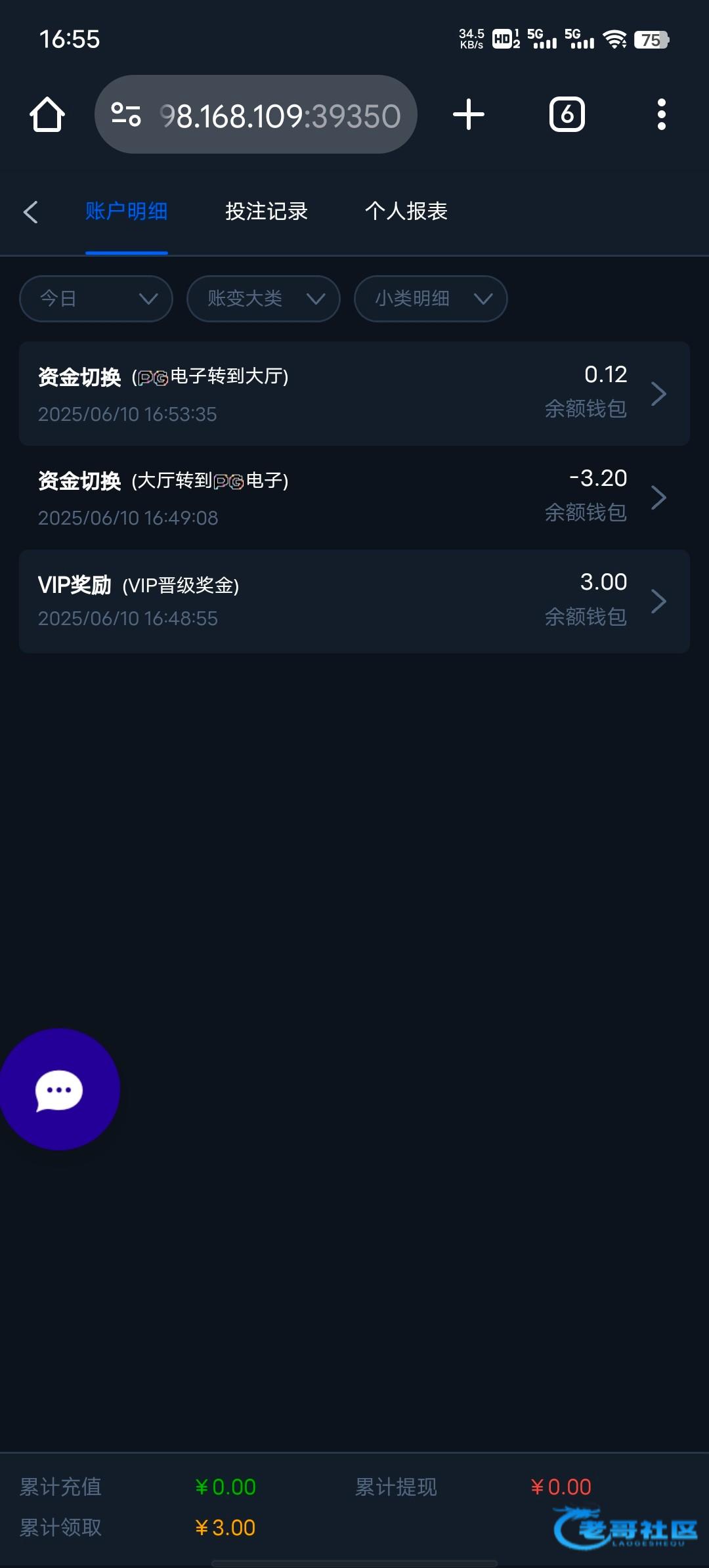The height and width of the screenshot is (1568, 709).
Task: Open the browser three-dot menu
Action: click(x=662, y=115)
